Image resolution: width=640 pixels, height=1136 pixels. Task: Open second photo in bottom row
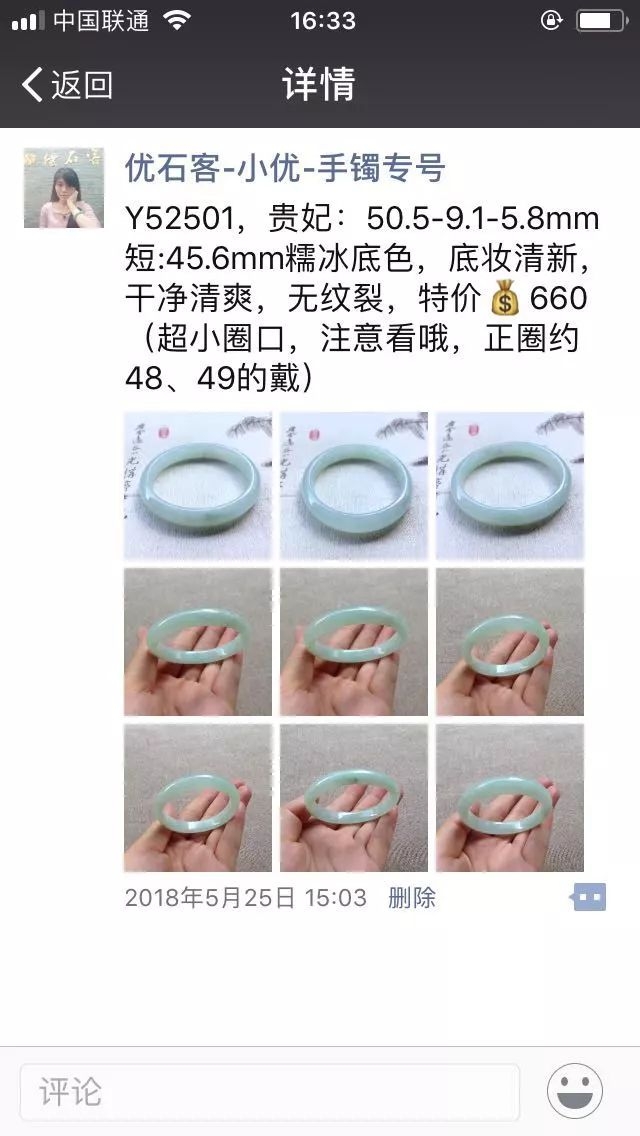point(354,798)
